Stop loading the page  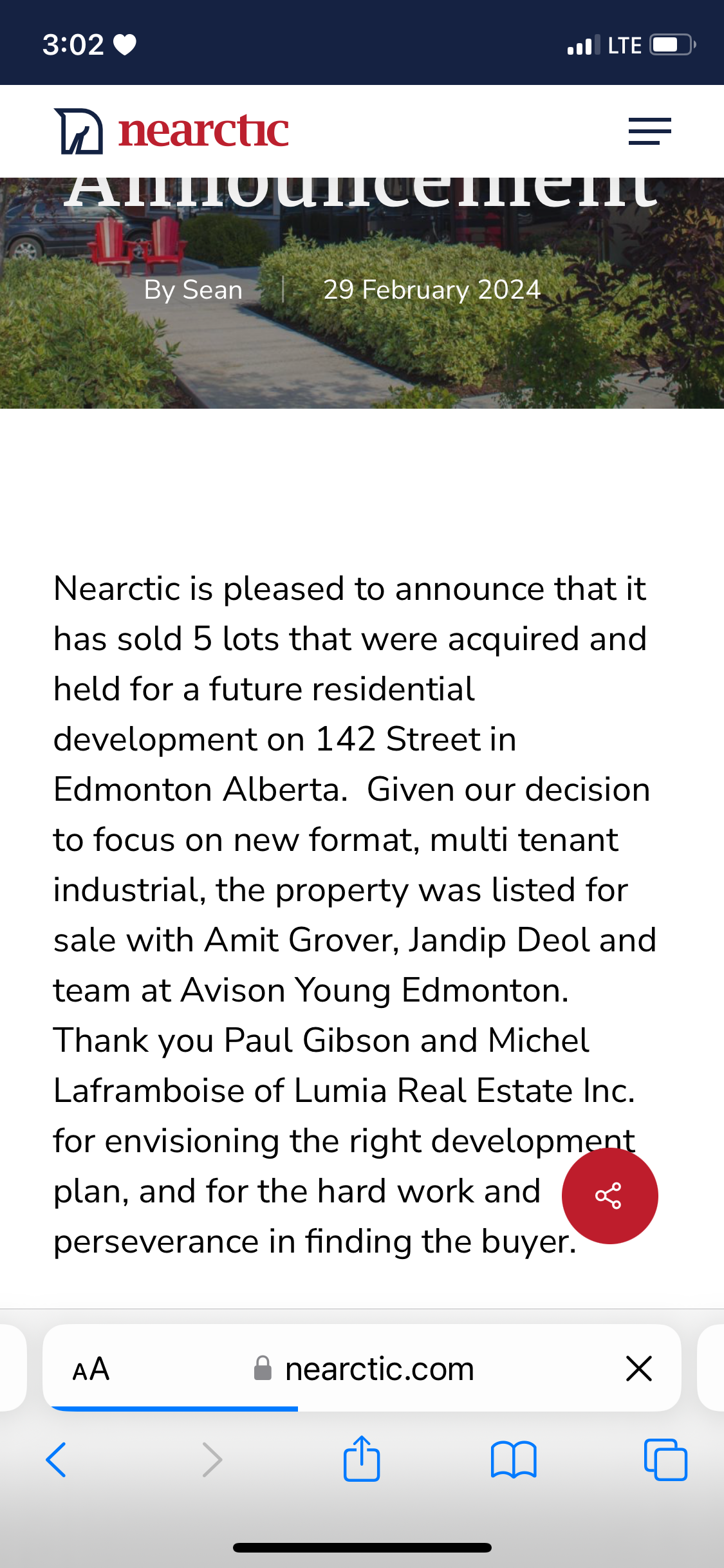pyautogui.click(x=638, y=1369)
